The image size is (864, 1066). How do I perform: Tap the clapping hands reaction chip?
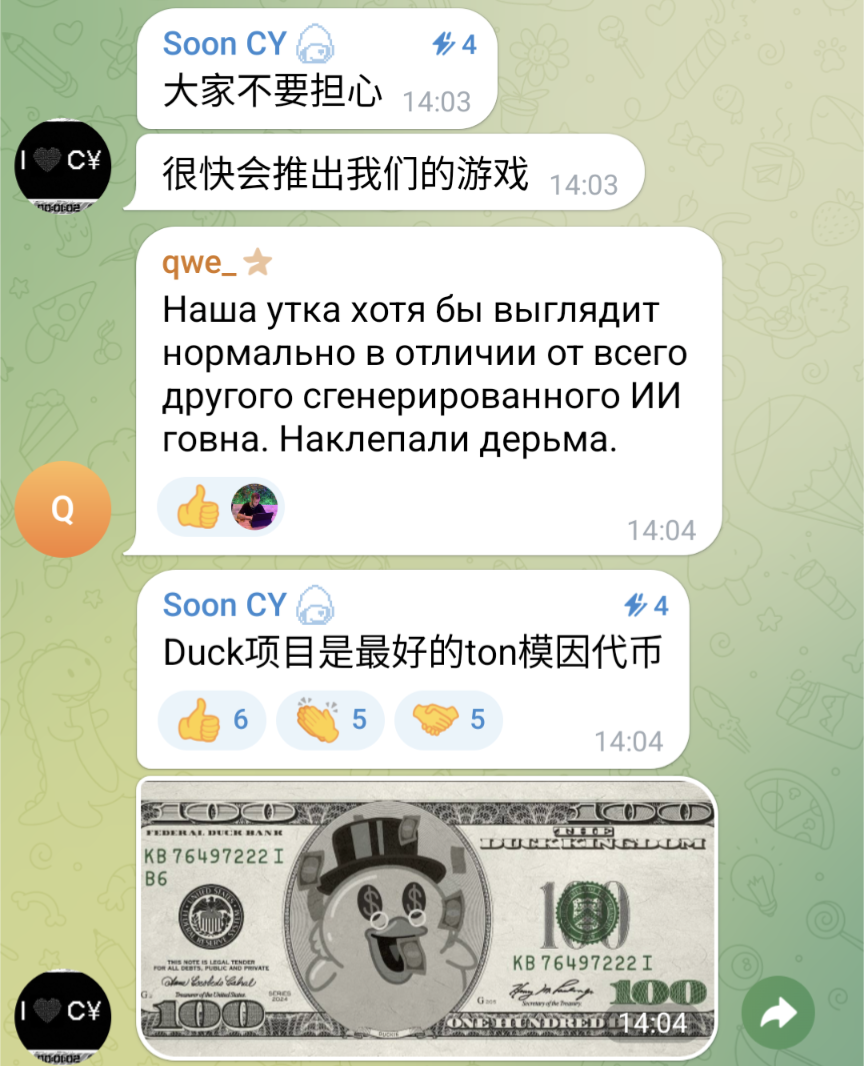coord(330,720)
